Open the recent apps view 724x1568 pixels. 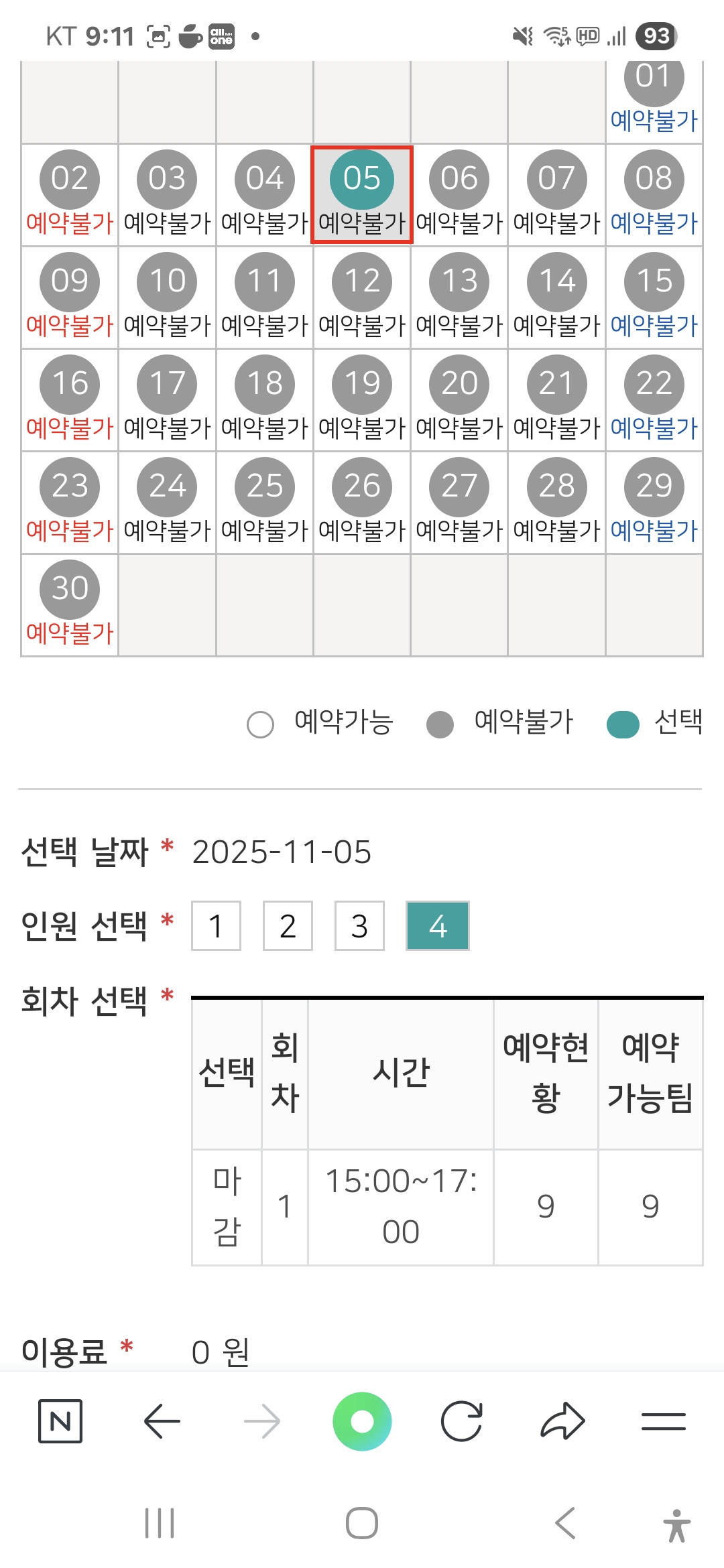click(160, 1523)
